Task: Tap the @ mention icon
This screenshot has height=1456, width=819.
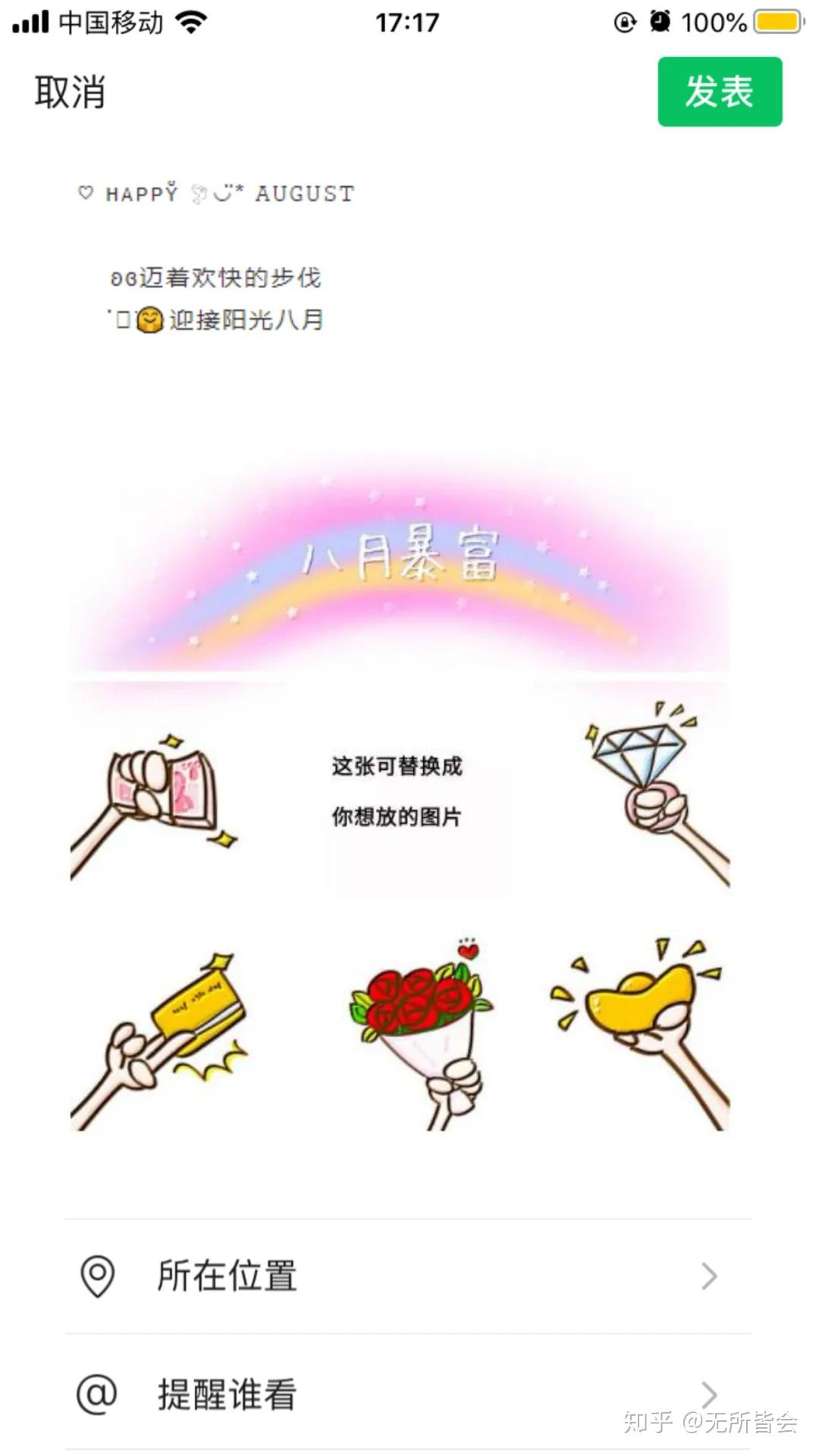Action: 96,1394
